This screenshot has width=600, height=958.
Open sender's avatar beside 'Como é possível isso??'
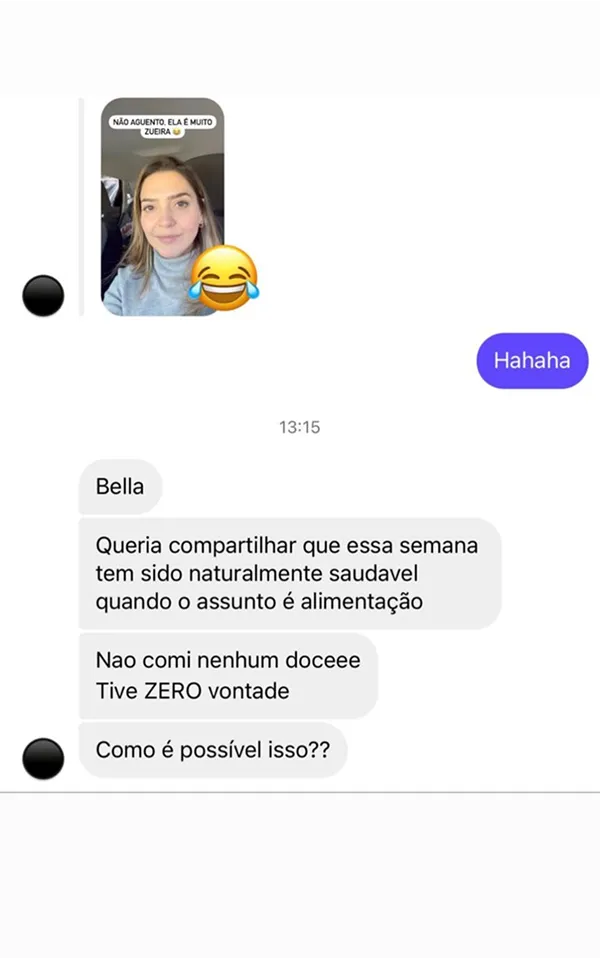(x=43, y=758)
